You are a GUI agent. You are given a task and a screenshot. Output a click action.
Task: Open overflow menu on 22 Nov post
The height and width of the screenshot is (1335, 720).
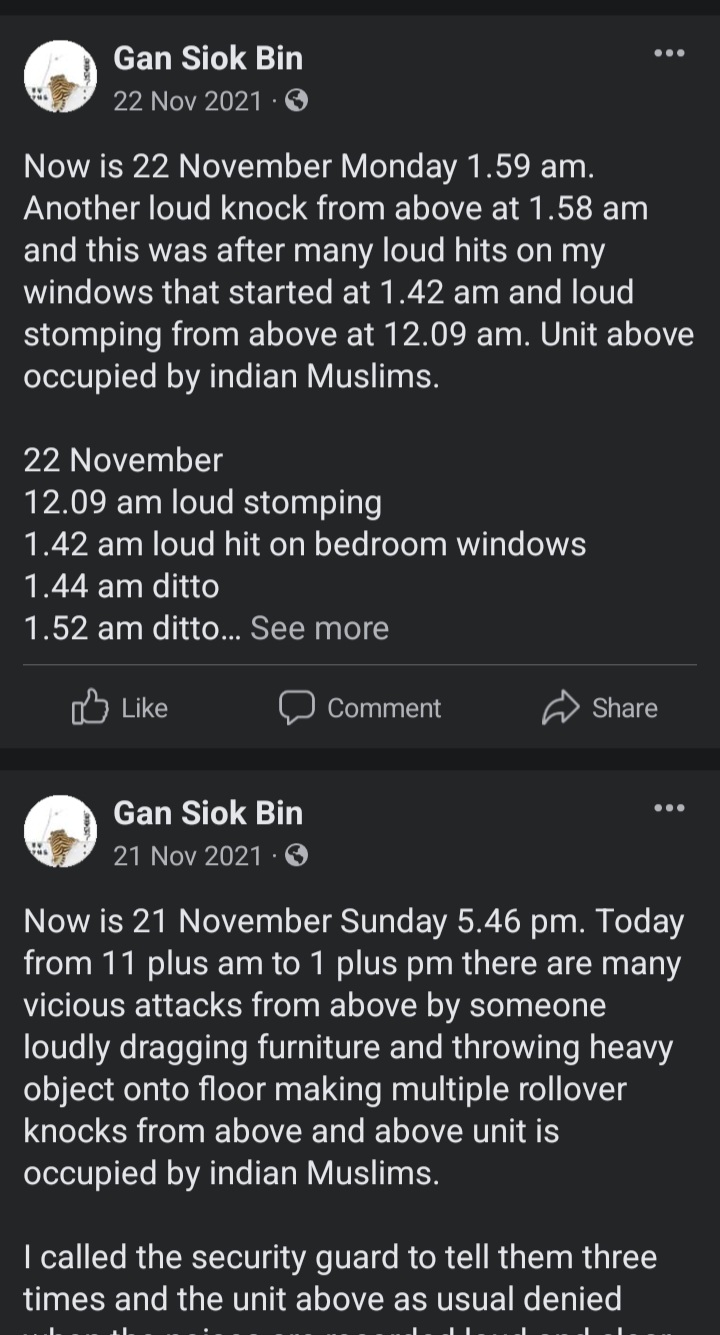[x=669, y=53]
